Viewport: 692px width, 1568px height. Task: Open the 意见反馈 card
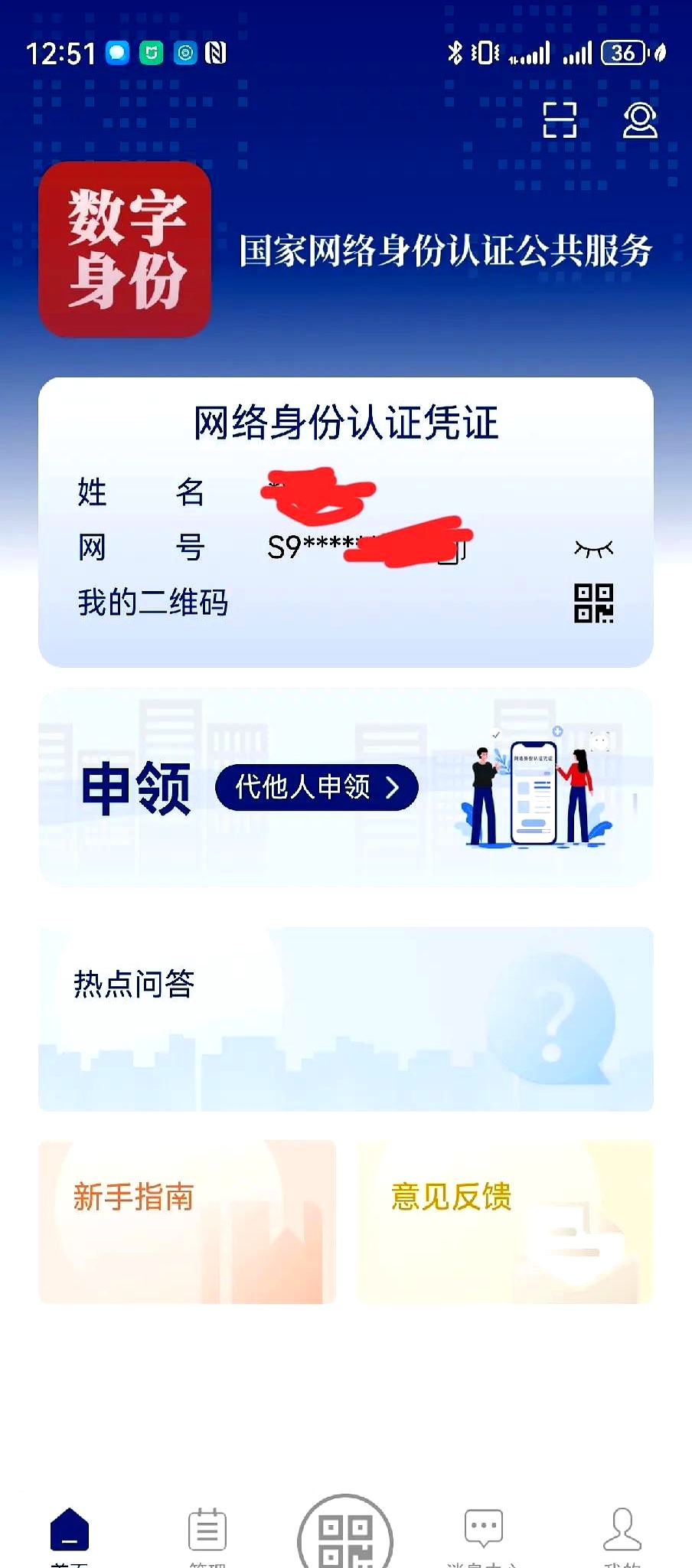click(x=504, y=1221)
